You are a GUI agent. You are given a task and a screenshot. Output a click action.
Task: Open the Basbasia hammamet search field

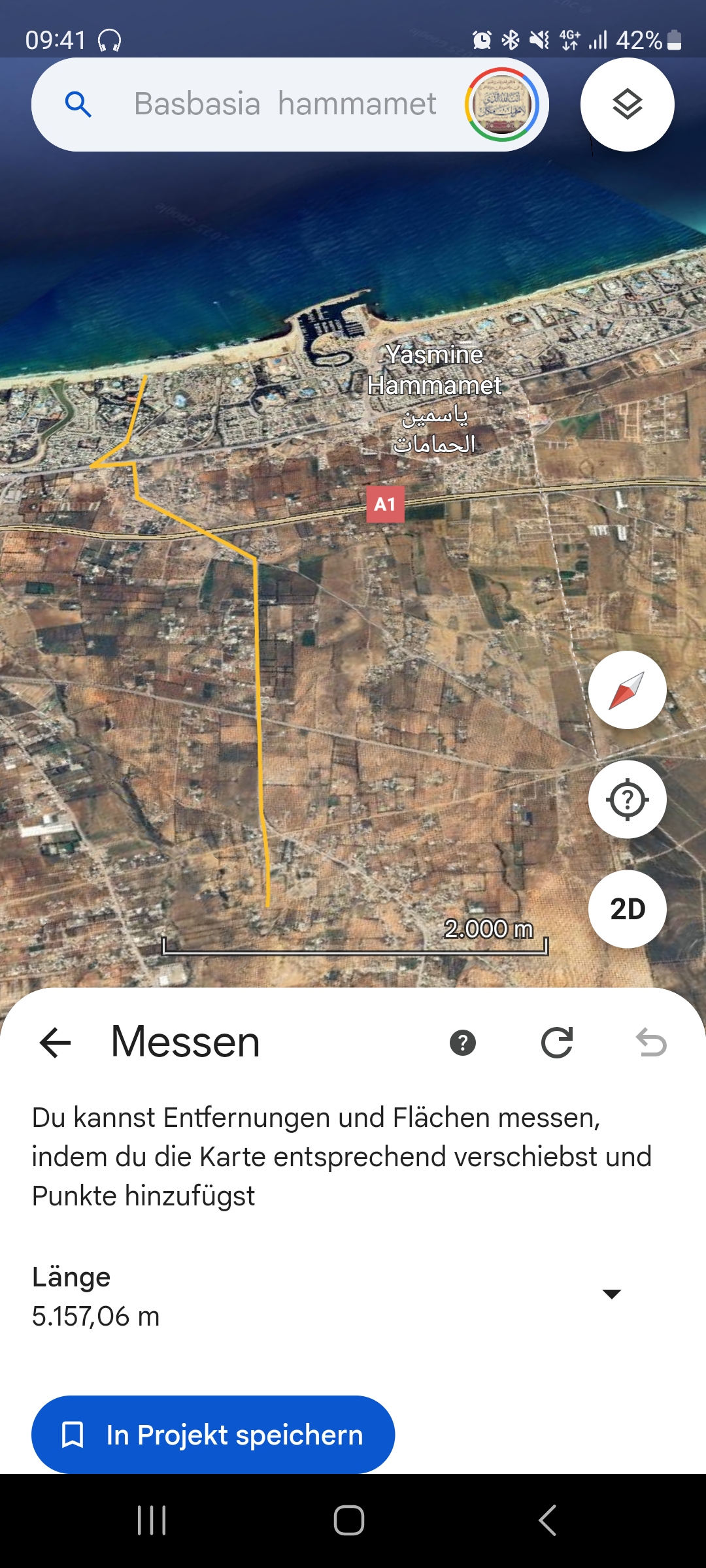point(284,105)
